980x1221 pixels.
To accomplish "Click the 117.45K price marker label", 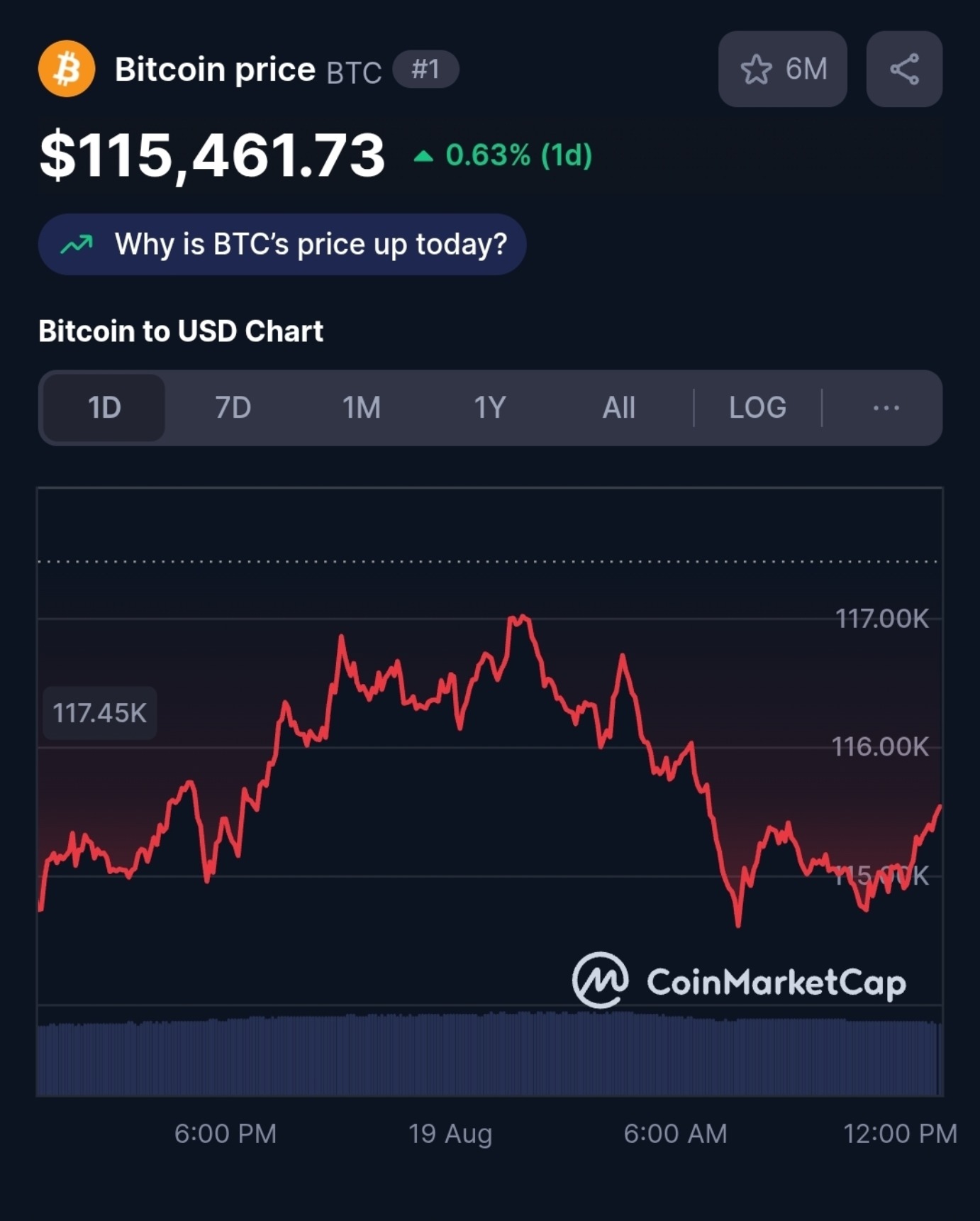I will click(99, 714).
